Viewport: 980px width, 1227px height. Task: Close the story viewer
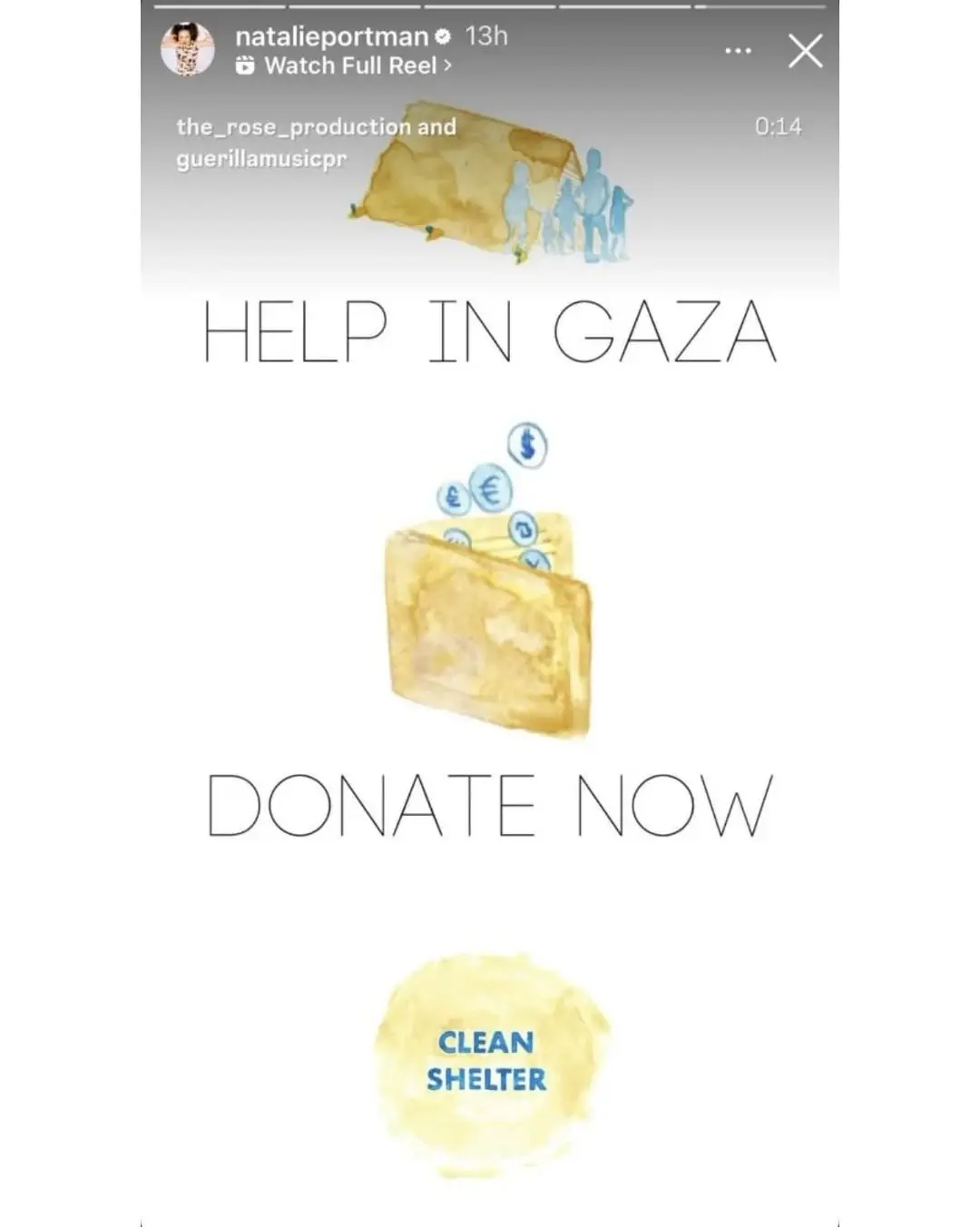click(x=805, y=52)
